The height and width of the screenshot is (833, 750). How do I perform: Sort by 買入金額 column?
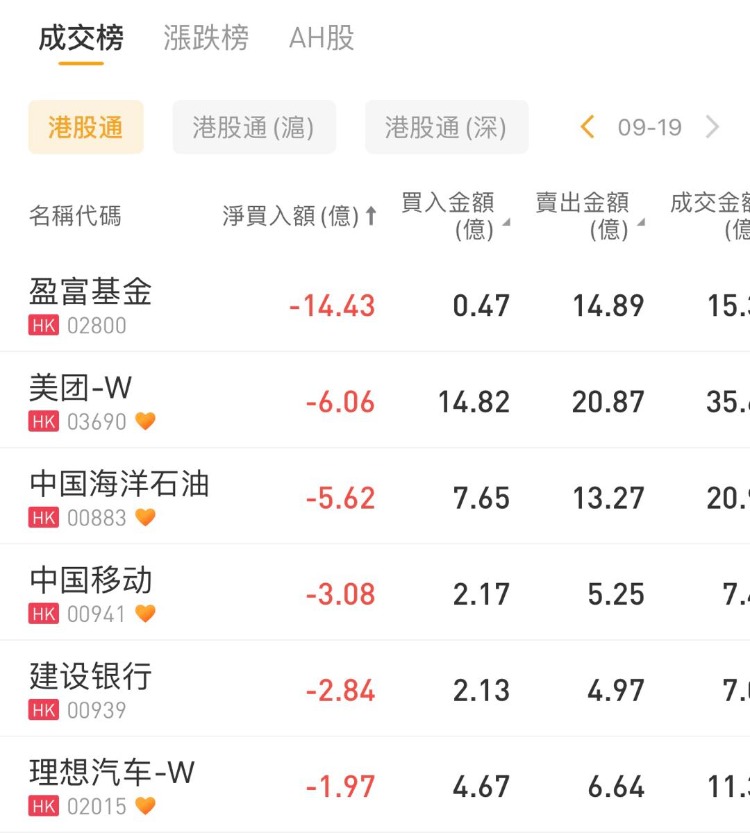click(x=454, y=216)
